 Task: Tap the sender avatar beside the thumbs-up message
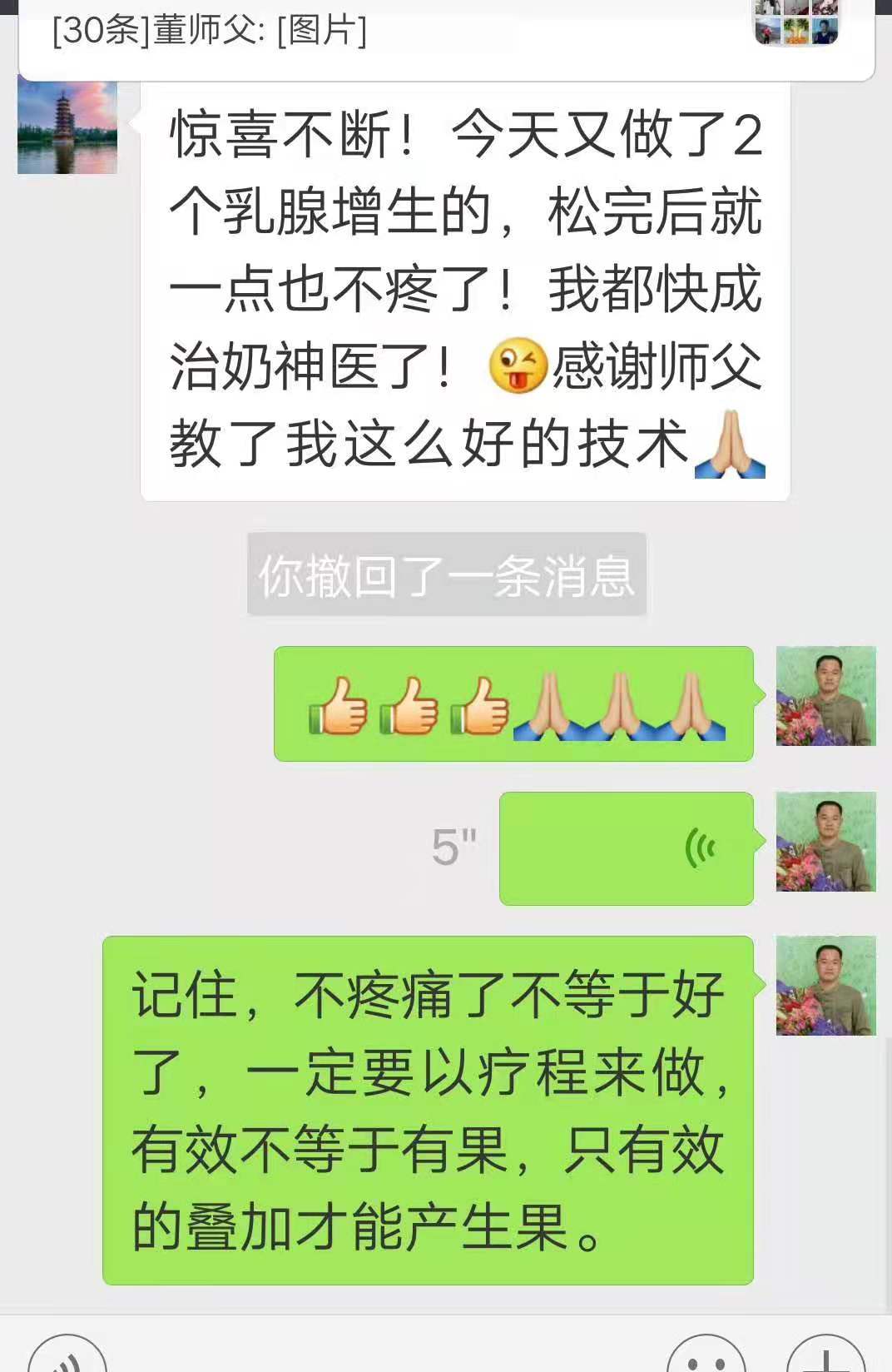pos(825,696)
